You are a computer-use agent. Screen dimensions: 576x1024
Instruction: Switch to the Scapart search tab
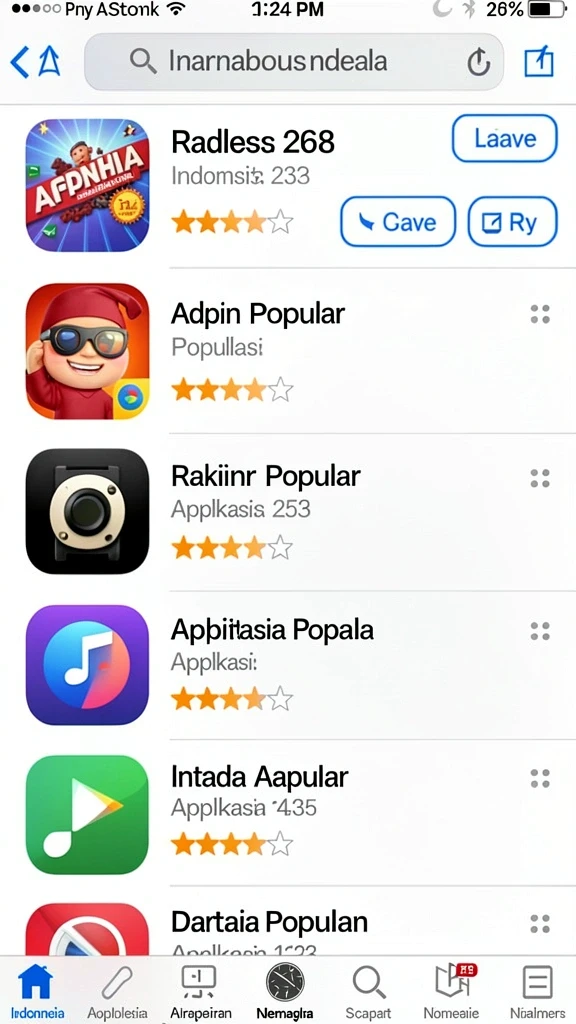368,991
